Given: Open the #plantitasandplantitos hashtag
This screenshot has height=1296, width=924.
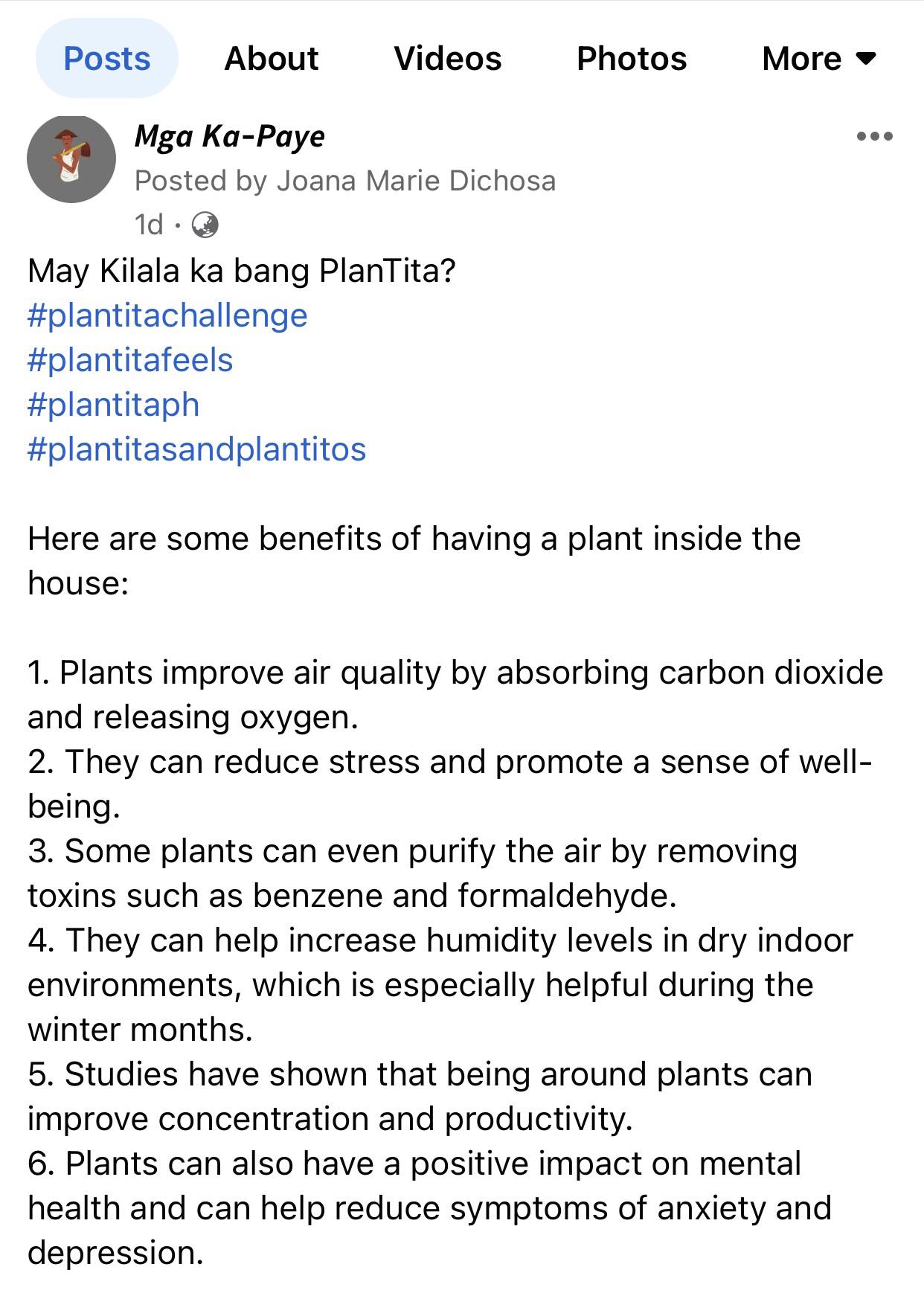Looking at the screenshot, I should tap(197, 449).
